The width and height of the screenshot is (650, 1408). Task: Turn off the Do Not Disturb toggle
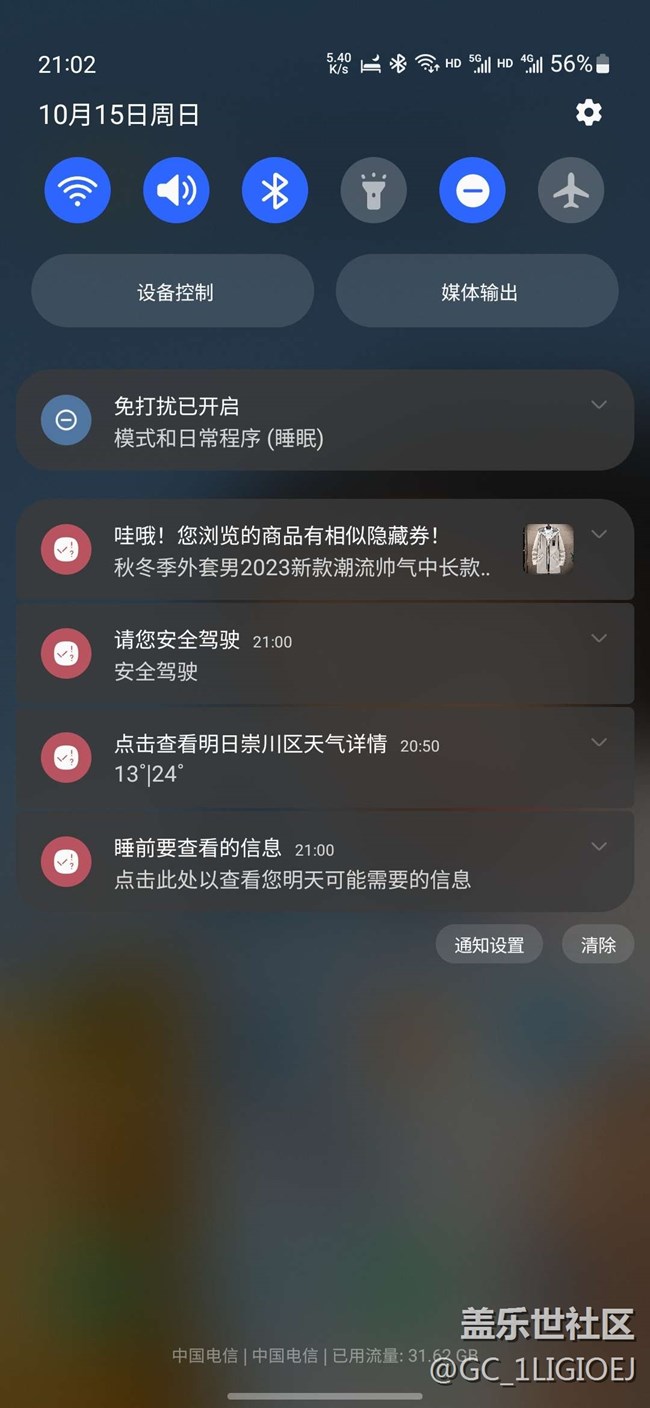point(472,190)
